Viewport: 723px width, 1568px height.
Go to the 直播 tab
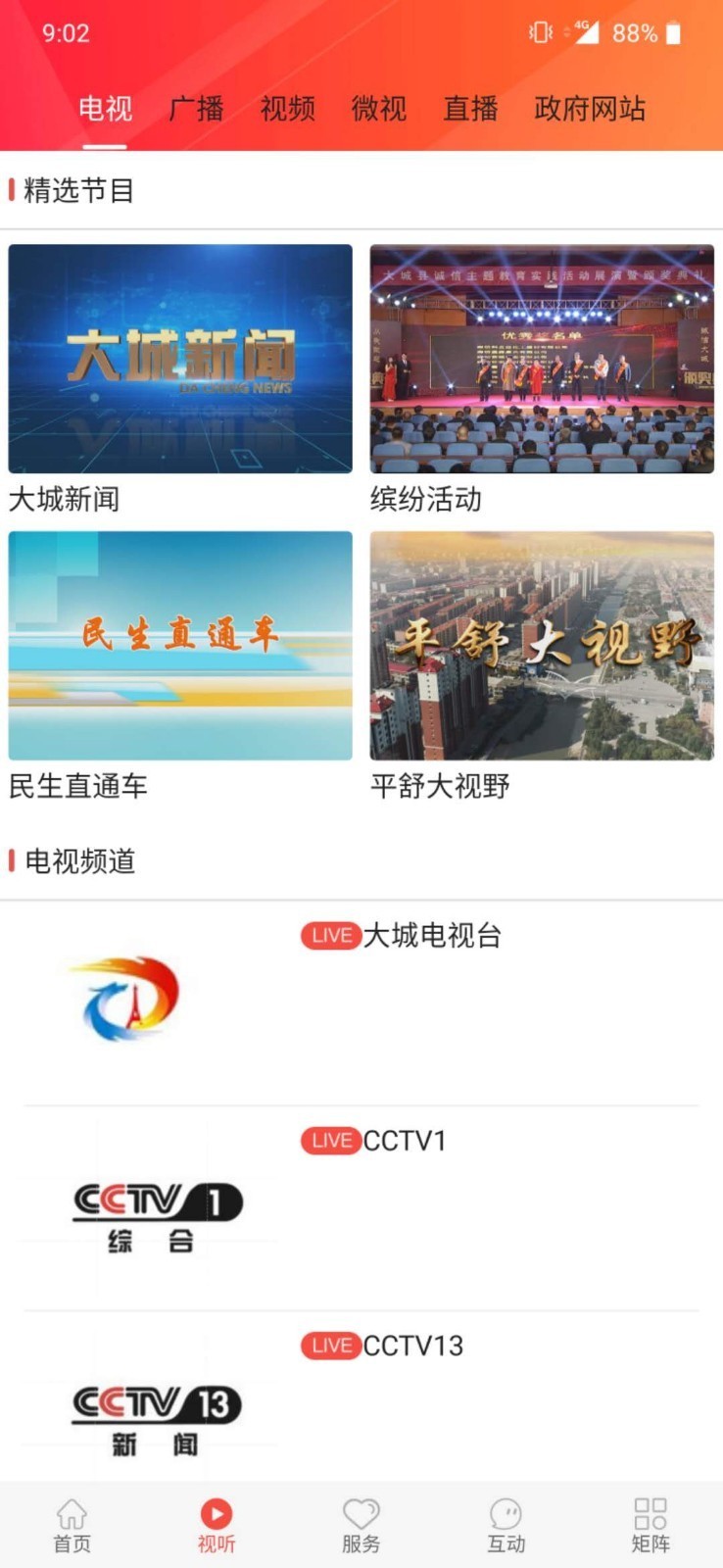pyautogui.click(x=470, y=109)
